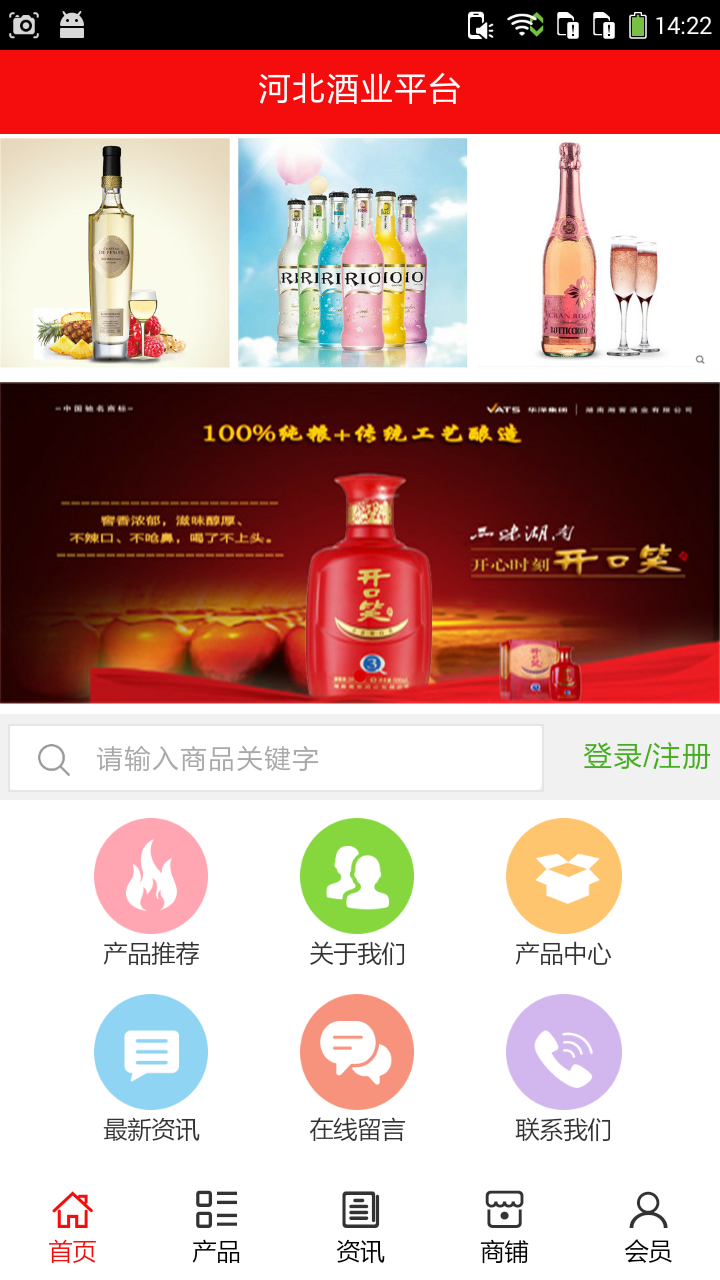Open the white wine bottle image tile
This screenshot has height=1280, width=720.
click(x=115, y=253)
